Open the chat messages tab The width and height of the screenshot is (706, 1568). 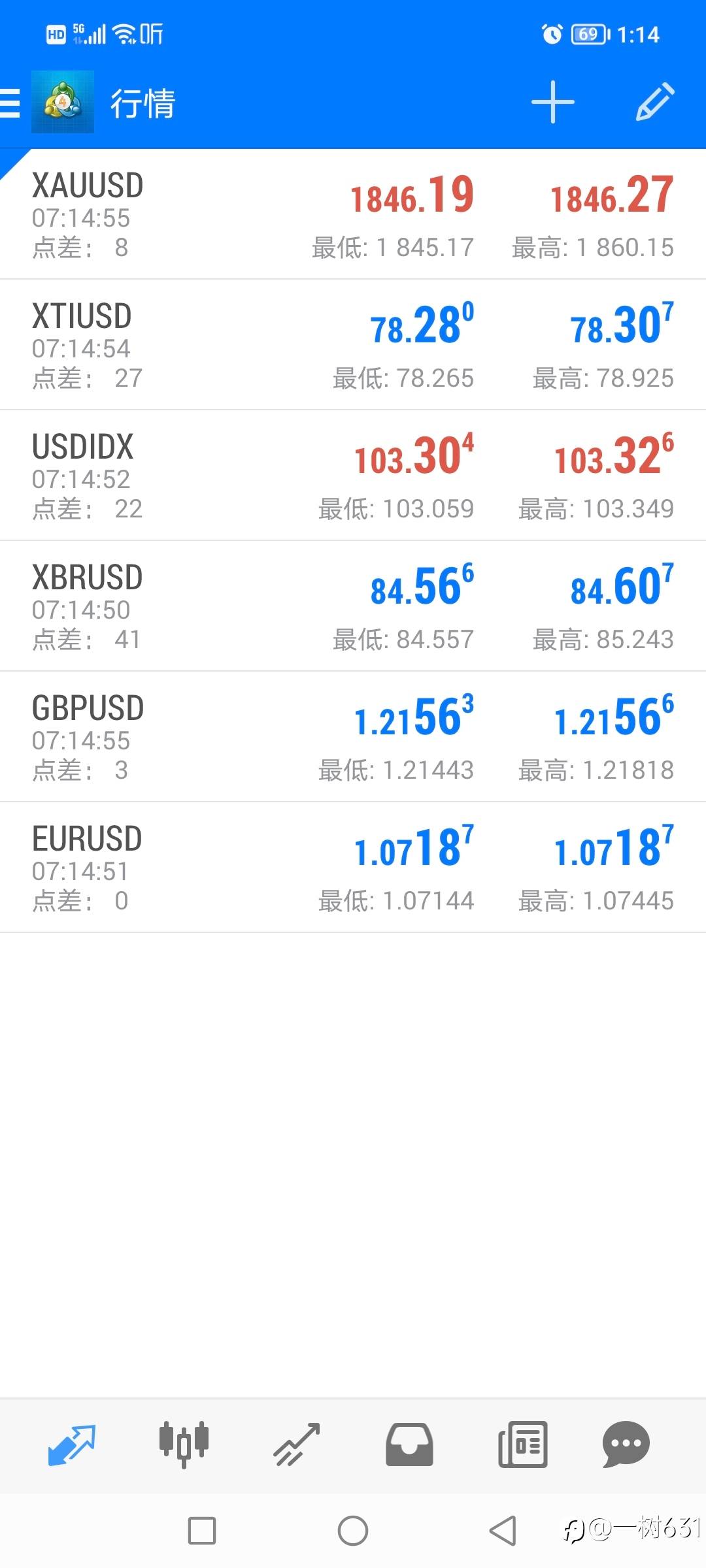pyautogui.click(x=626, y=1445)
